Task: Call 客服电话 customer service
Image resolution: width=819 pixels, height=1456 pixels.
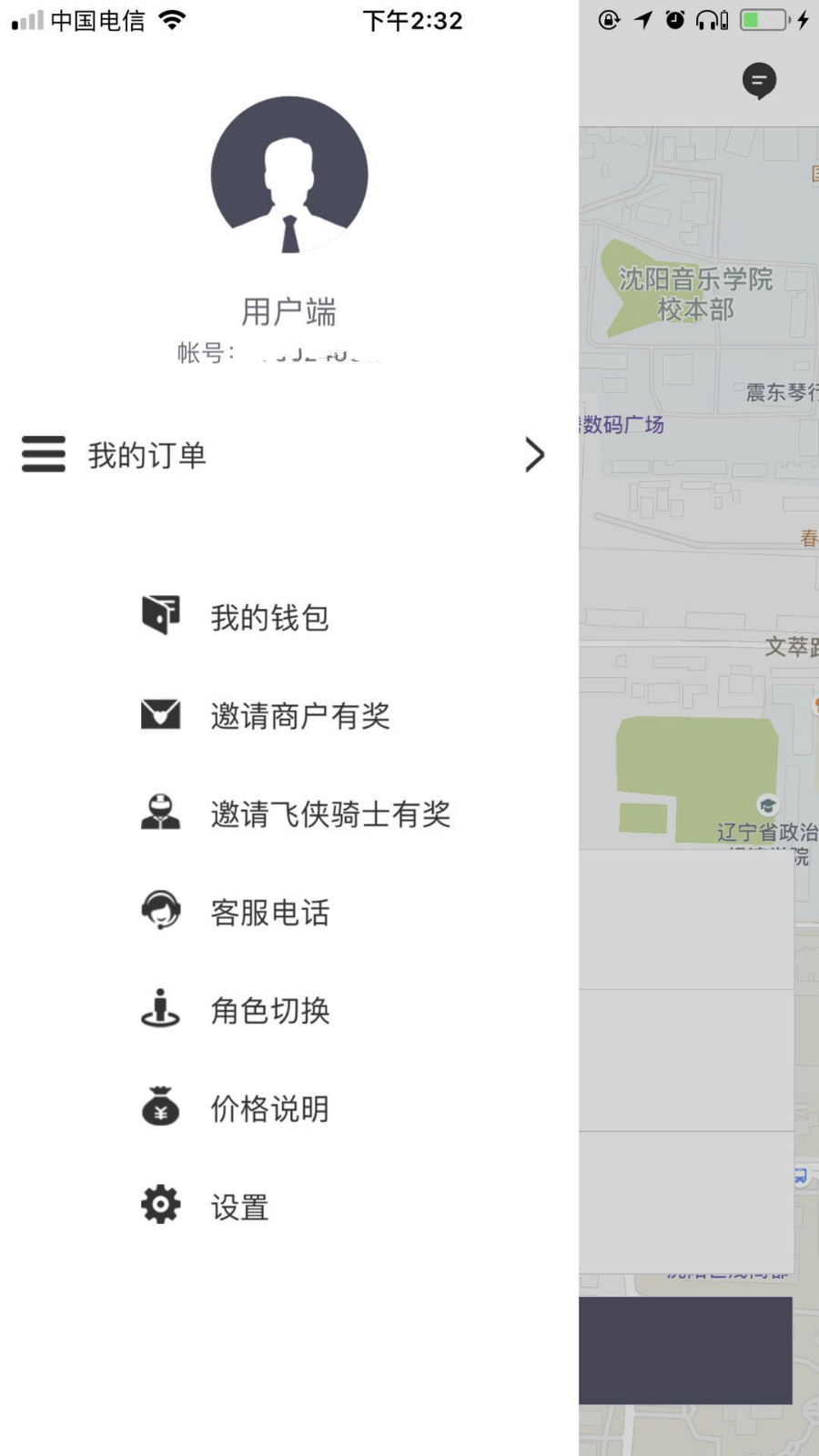Action: tap(269, 912)
